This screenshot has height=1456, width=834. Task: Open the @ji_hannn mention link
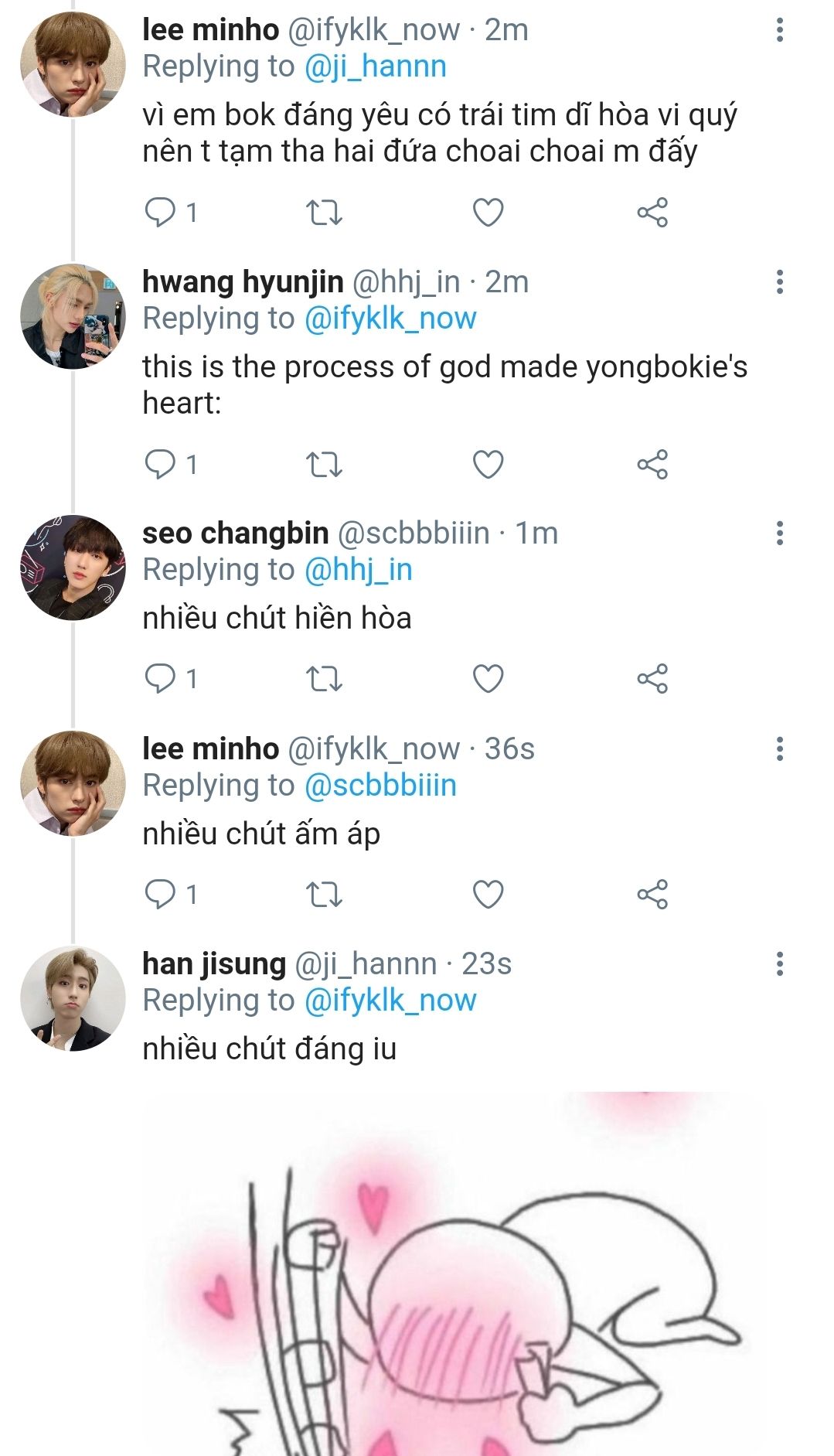(375, 66)
